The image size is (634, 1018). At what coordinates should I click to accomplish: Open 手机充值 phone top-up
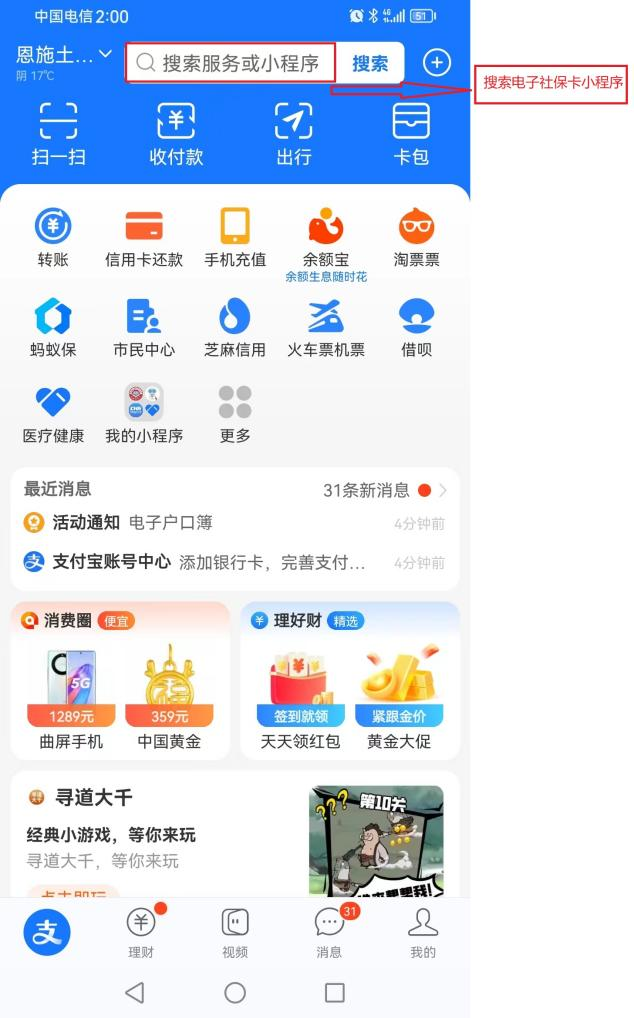(235, 239)
